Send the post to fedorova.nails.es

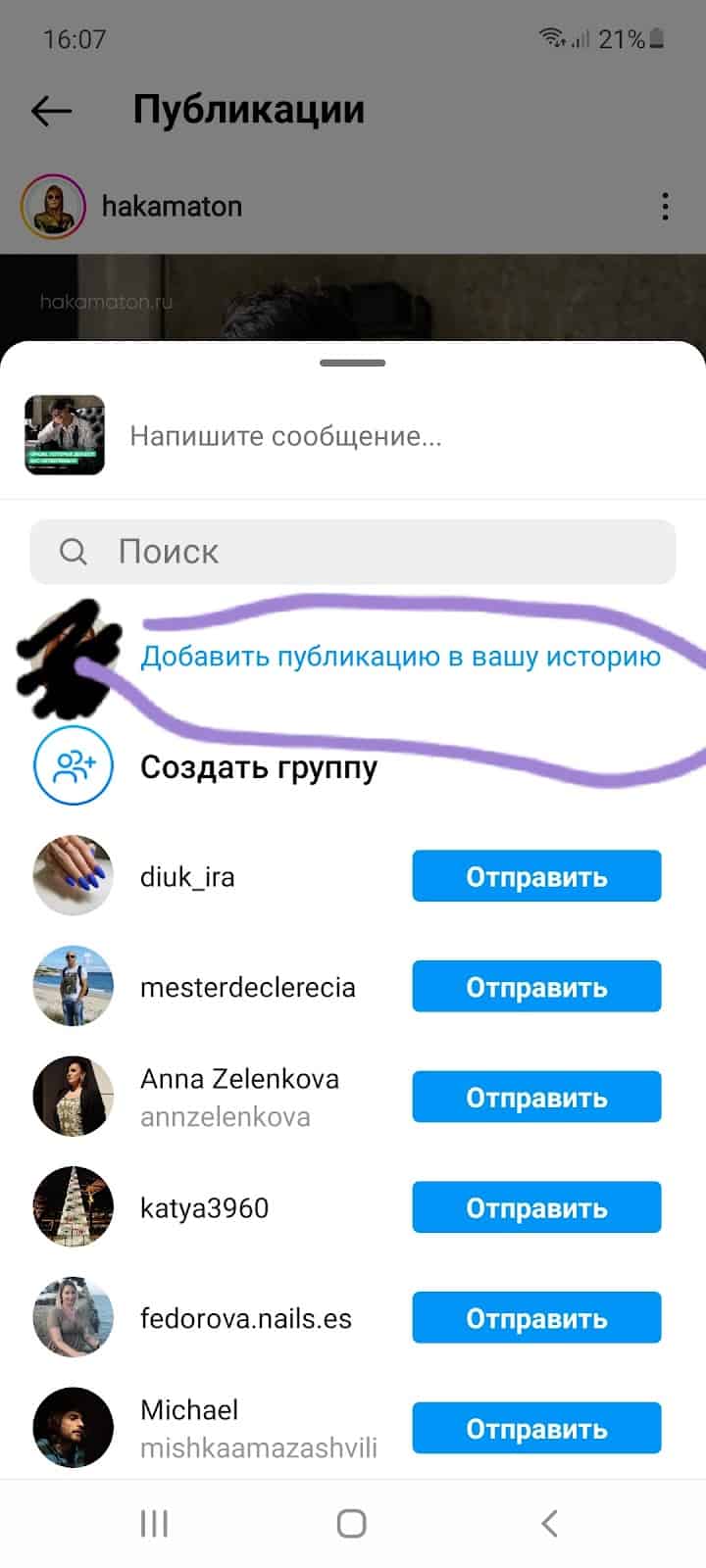pos(536,1318)
